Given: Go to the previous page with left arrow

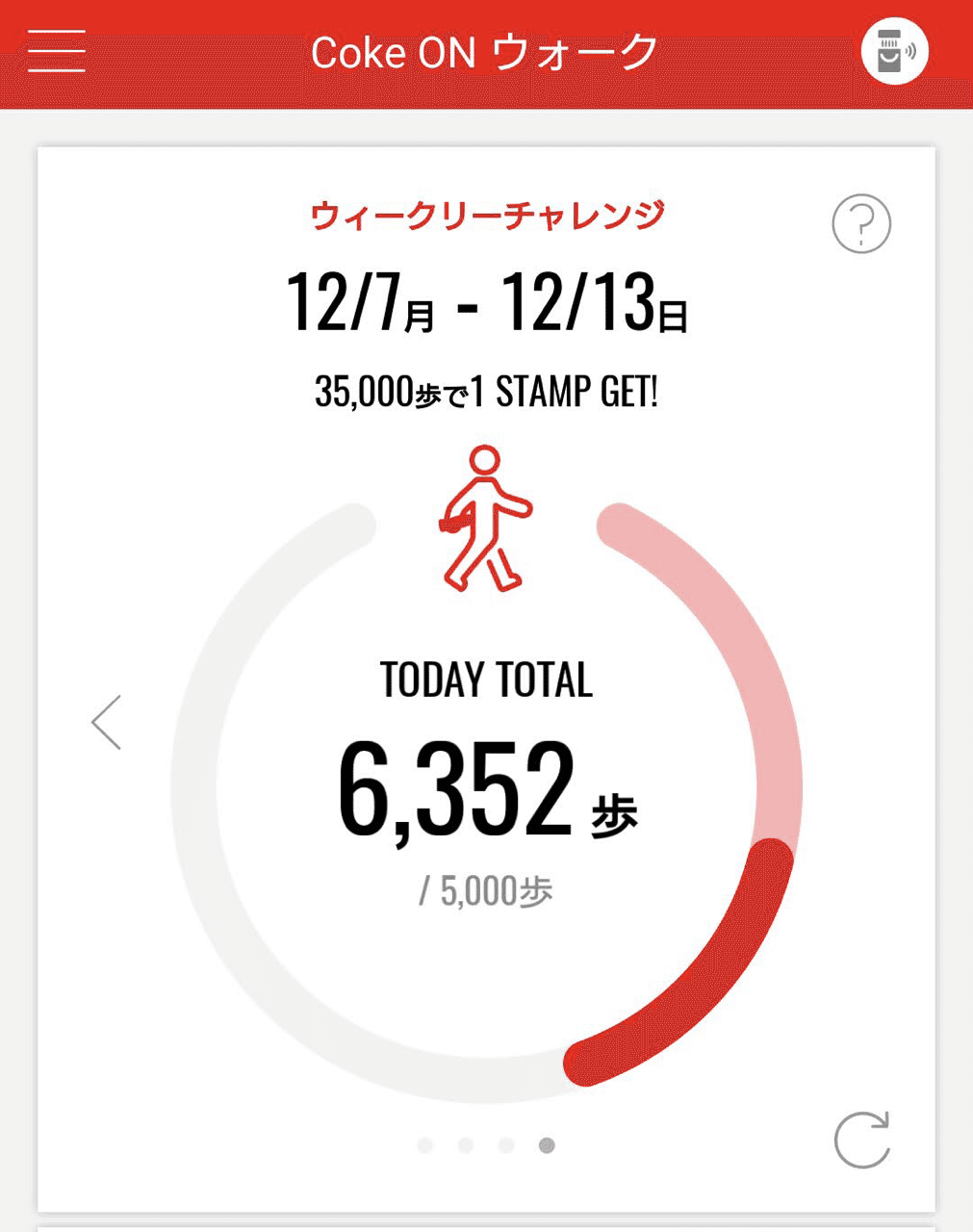Looking at the screenshot, I should coord(107,722).
